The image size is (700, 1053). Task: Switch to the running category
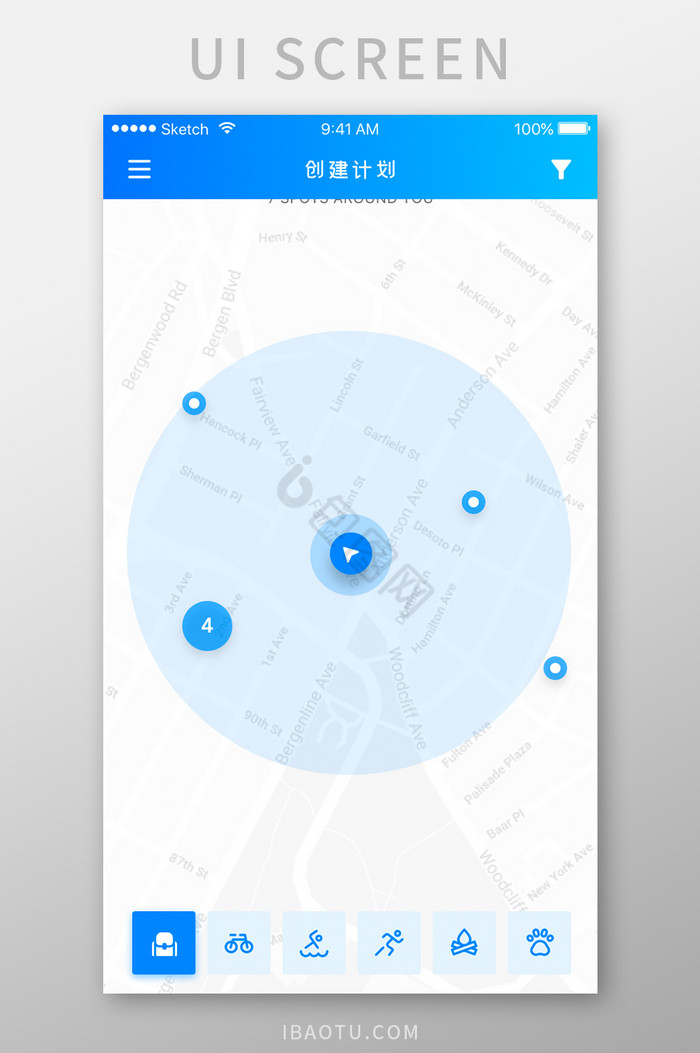point(389,942)
